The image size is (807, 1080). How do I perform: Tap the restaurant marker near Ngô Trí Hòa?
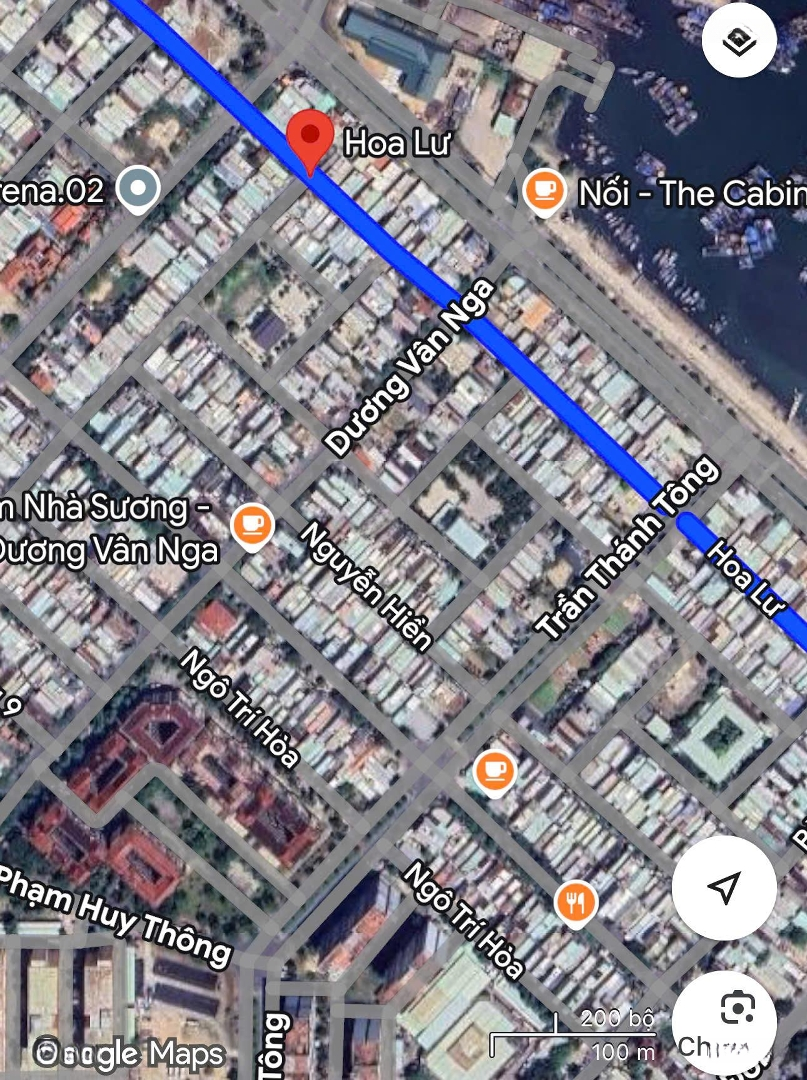tap(575, 902)
